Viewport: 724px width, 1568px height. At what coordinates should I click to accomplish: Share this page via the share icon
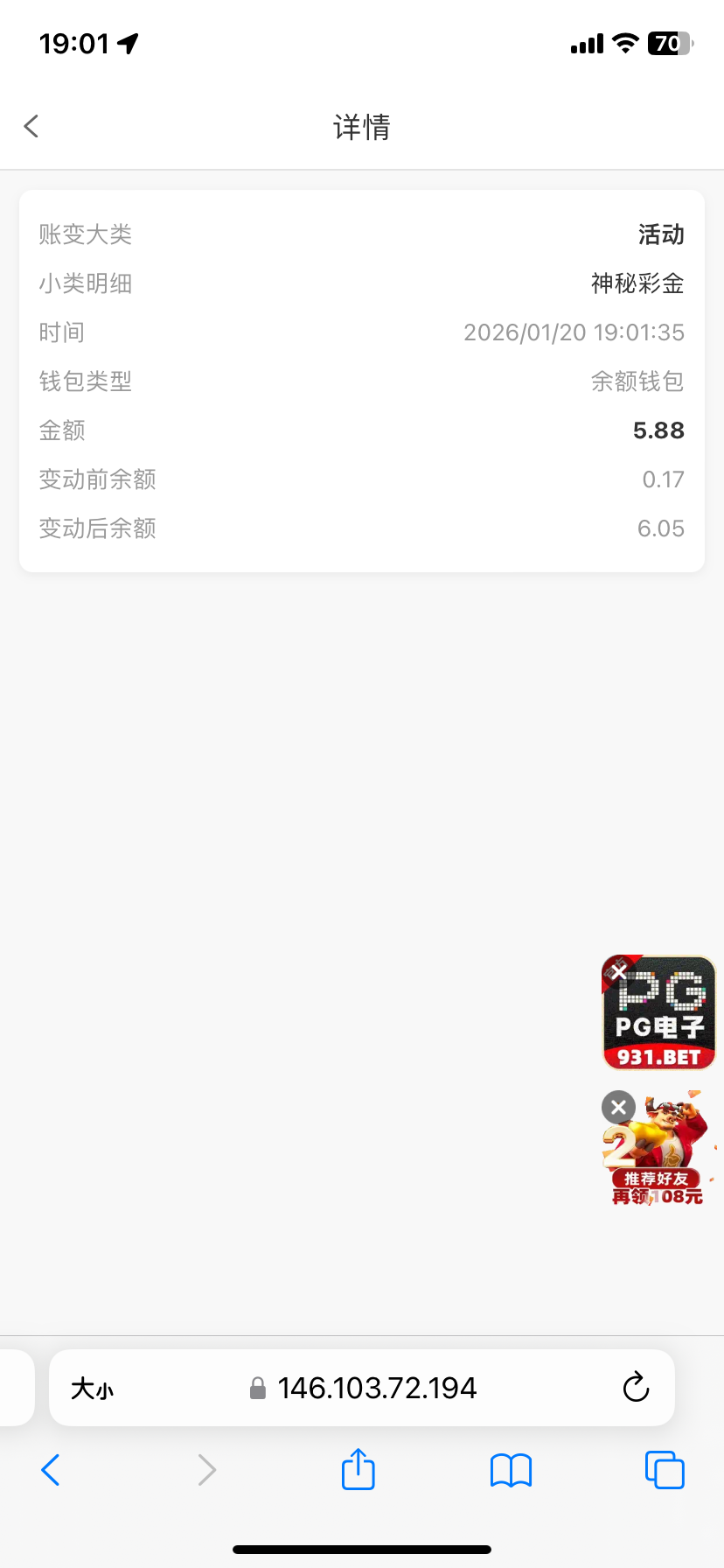(358, 1469)
